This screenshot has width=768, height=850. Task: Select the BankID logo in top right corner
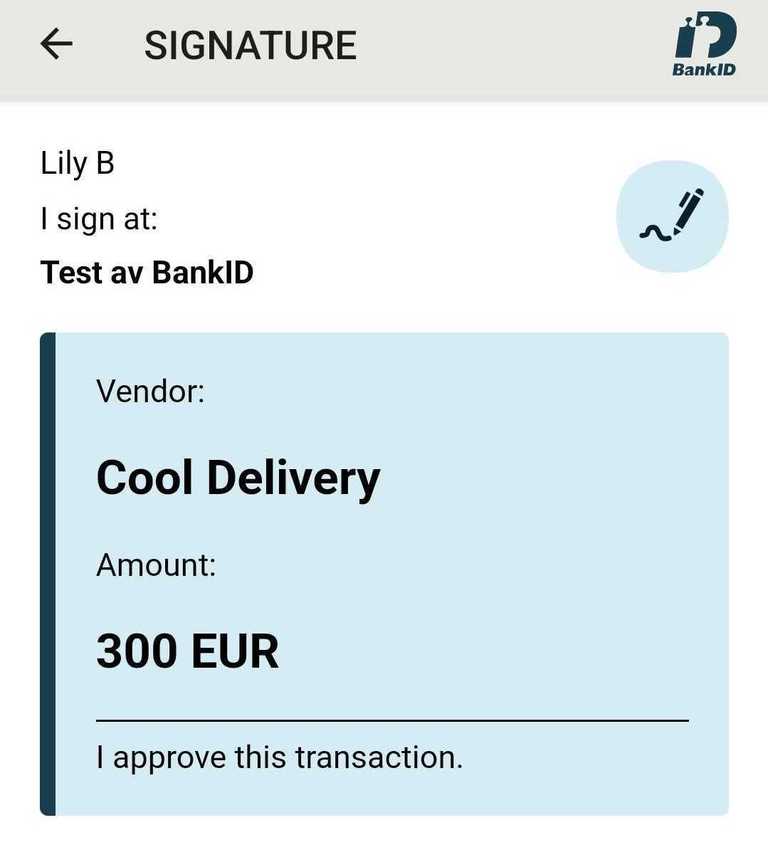(706, 42)
